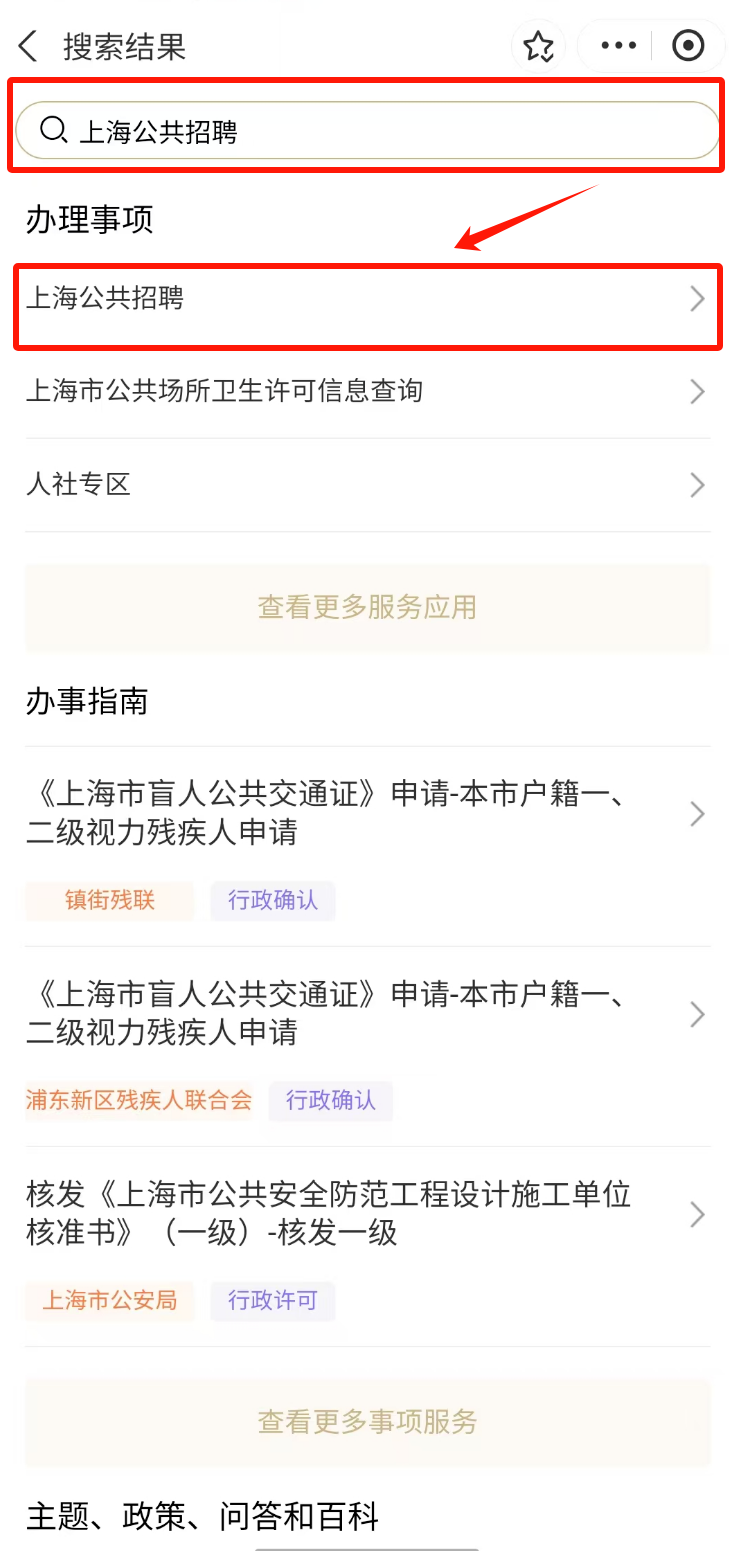Open the 镇街残联 盲人公共交通证 guide
This screenshot has width=729, height=1551.
pos(367,815)
